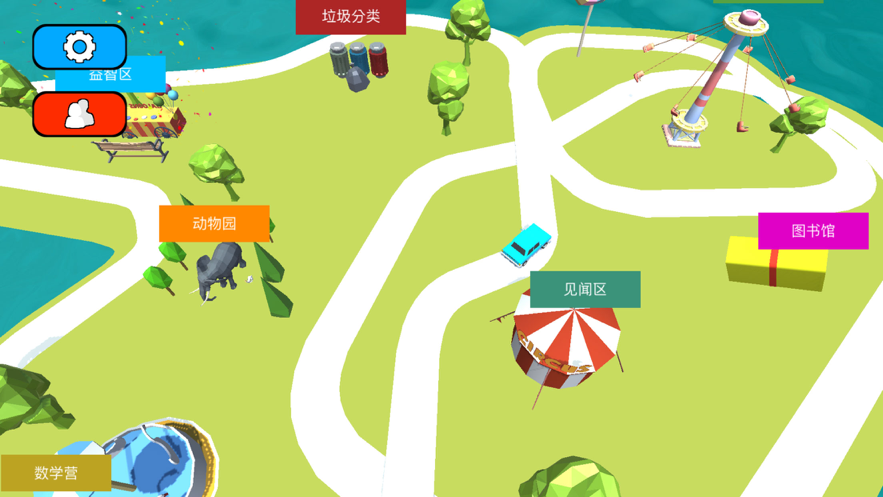Select the 见闻区 label

585,289
